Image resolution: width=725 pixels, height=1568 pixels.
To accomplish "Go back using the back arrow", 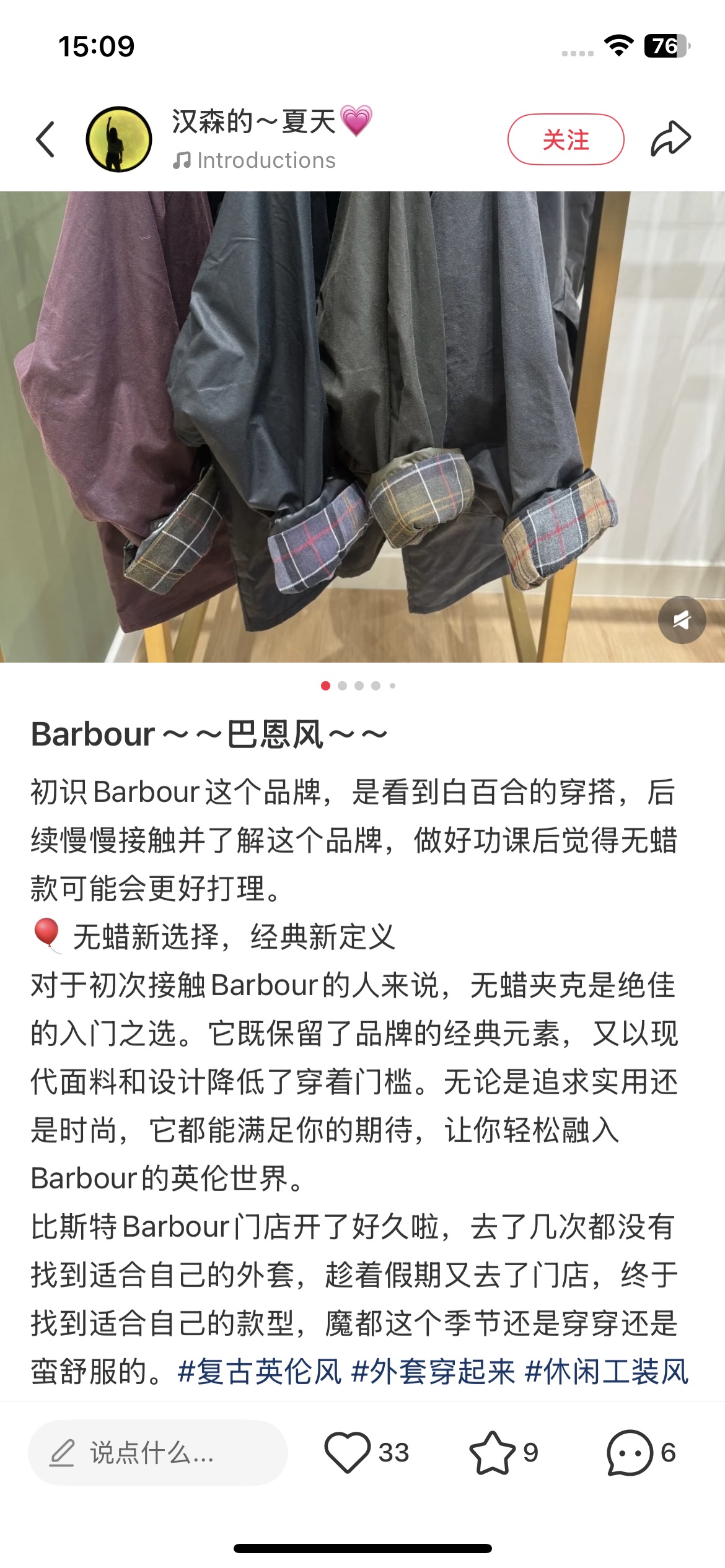I will [46, 139].
